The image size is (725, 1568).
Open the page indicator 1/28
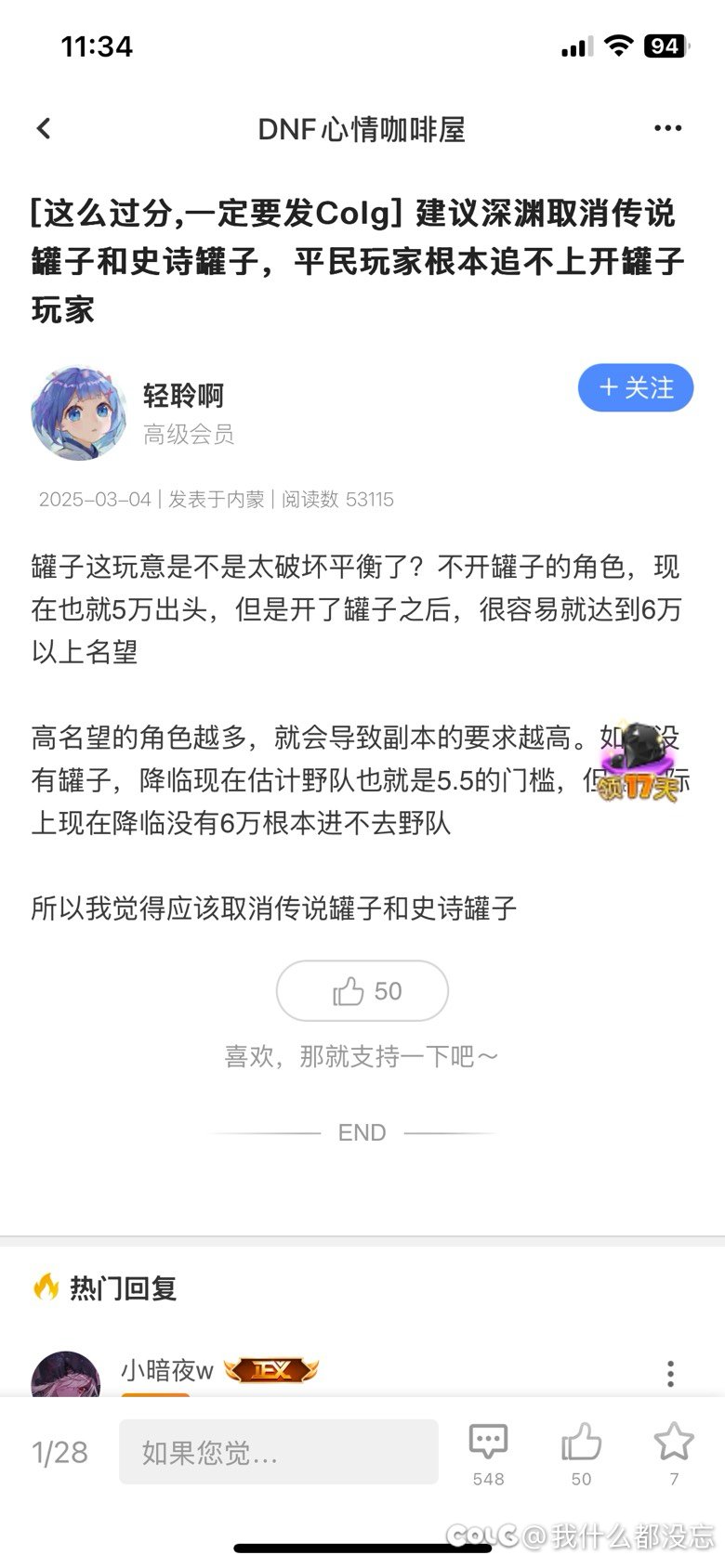pyautogui.click(x=59, y=1452)
